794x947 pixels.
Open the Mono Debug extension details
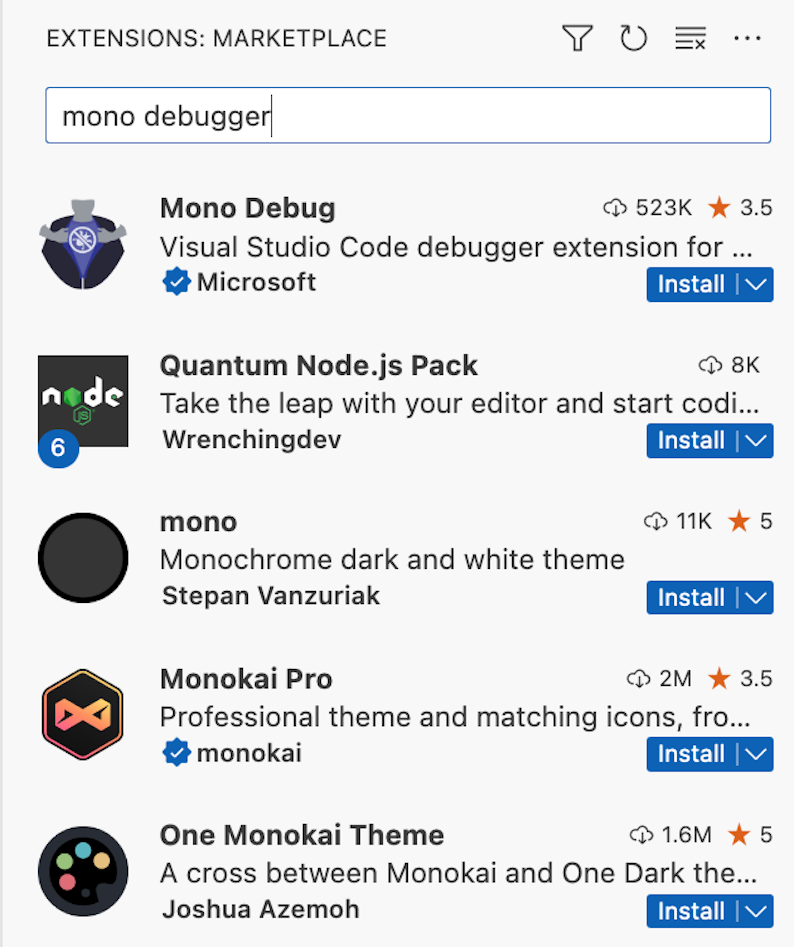pyautogui.click(x=248, y=208)
